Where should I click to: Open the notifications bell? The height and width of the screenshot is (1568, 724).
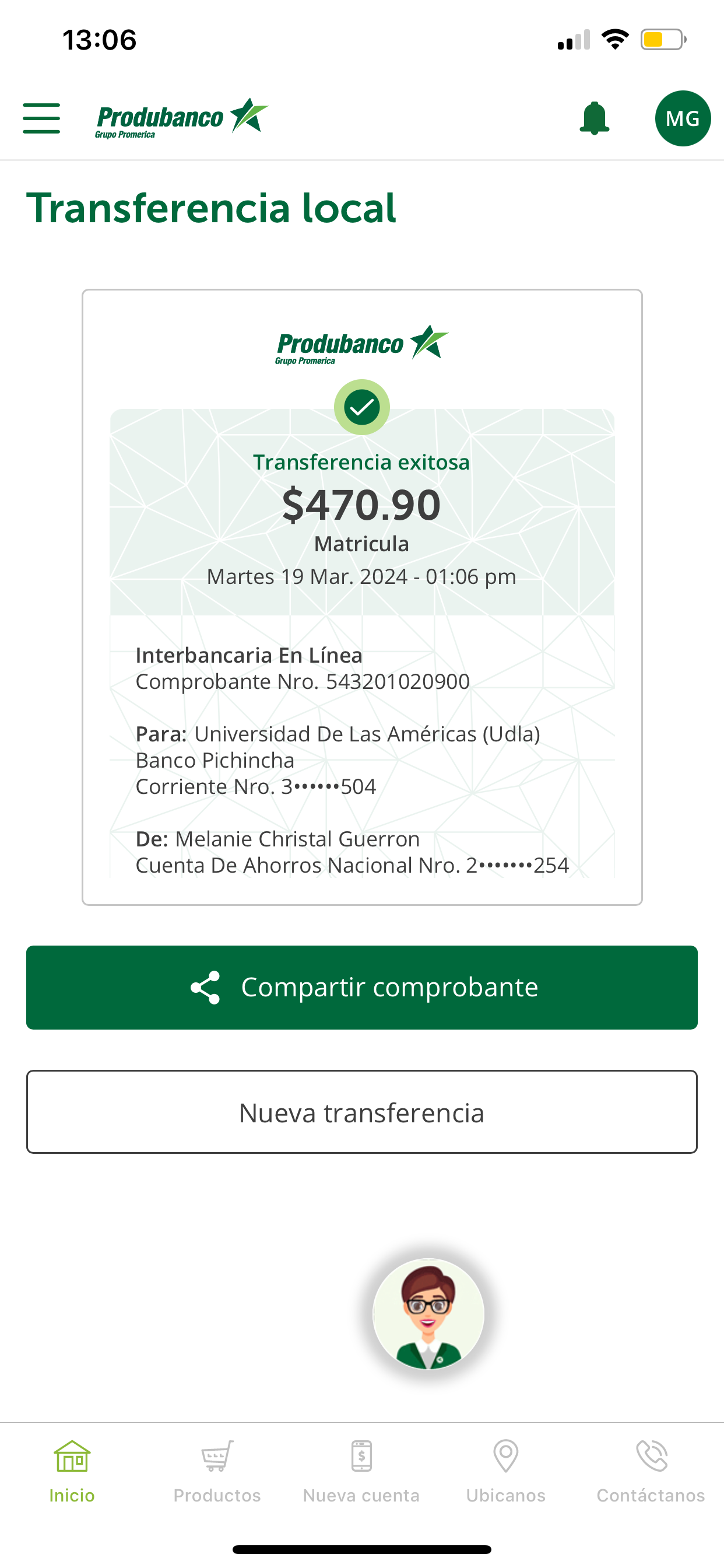(x=594, y=118)
